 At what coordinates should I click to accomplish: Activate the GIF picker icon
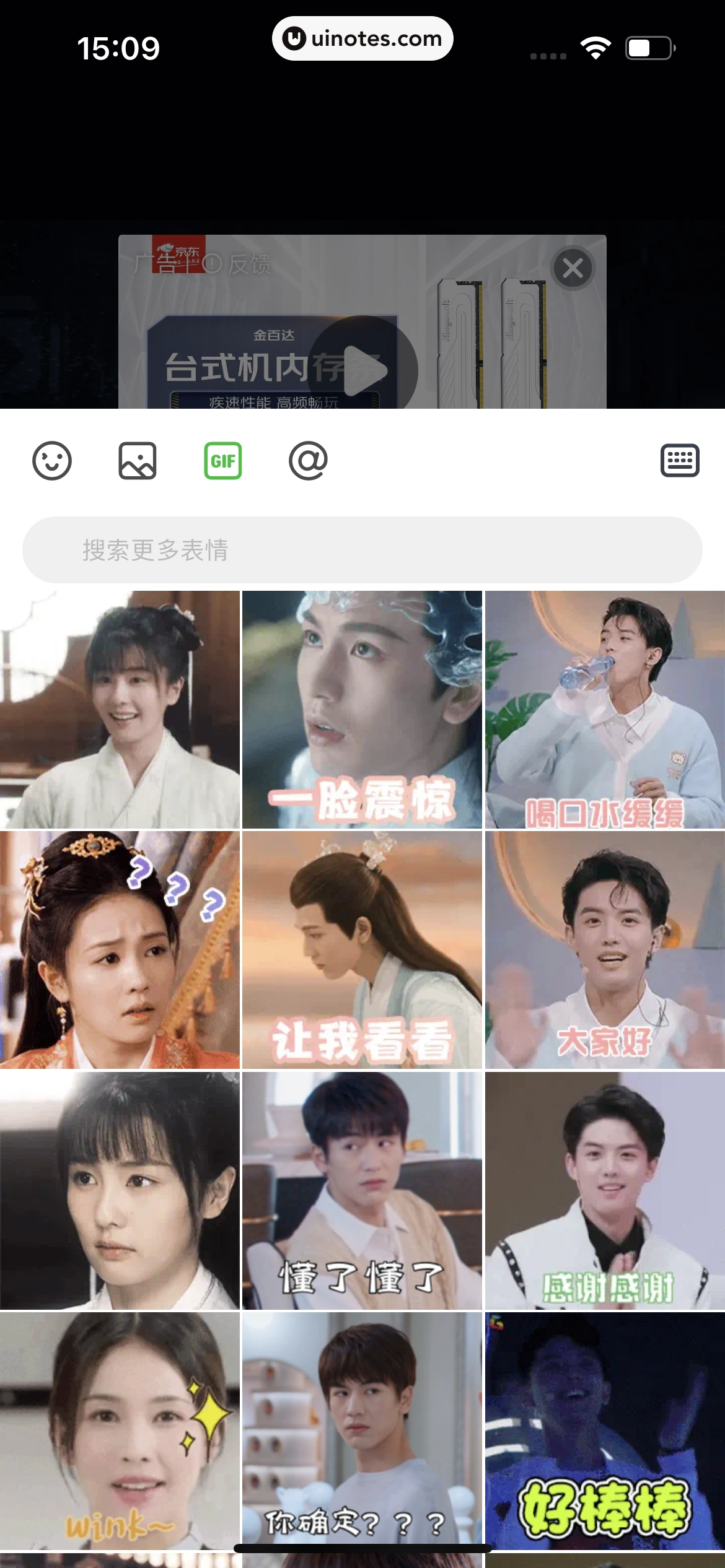tap(224, 461)
